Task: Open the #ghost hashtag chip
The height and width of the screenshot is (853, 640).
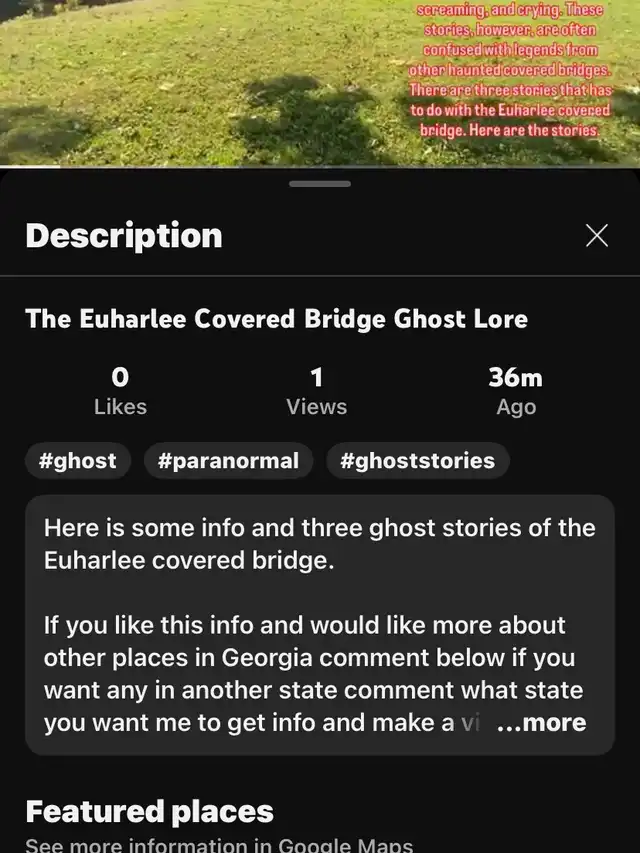Action: tap(77, 461)
